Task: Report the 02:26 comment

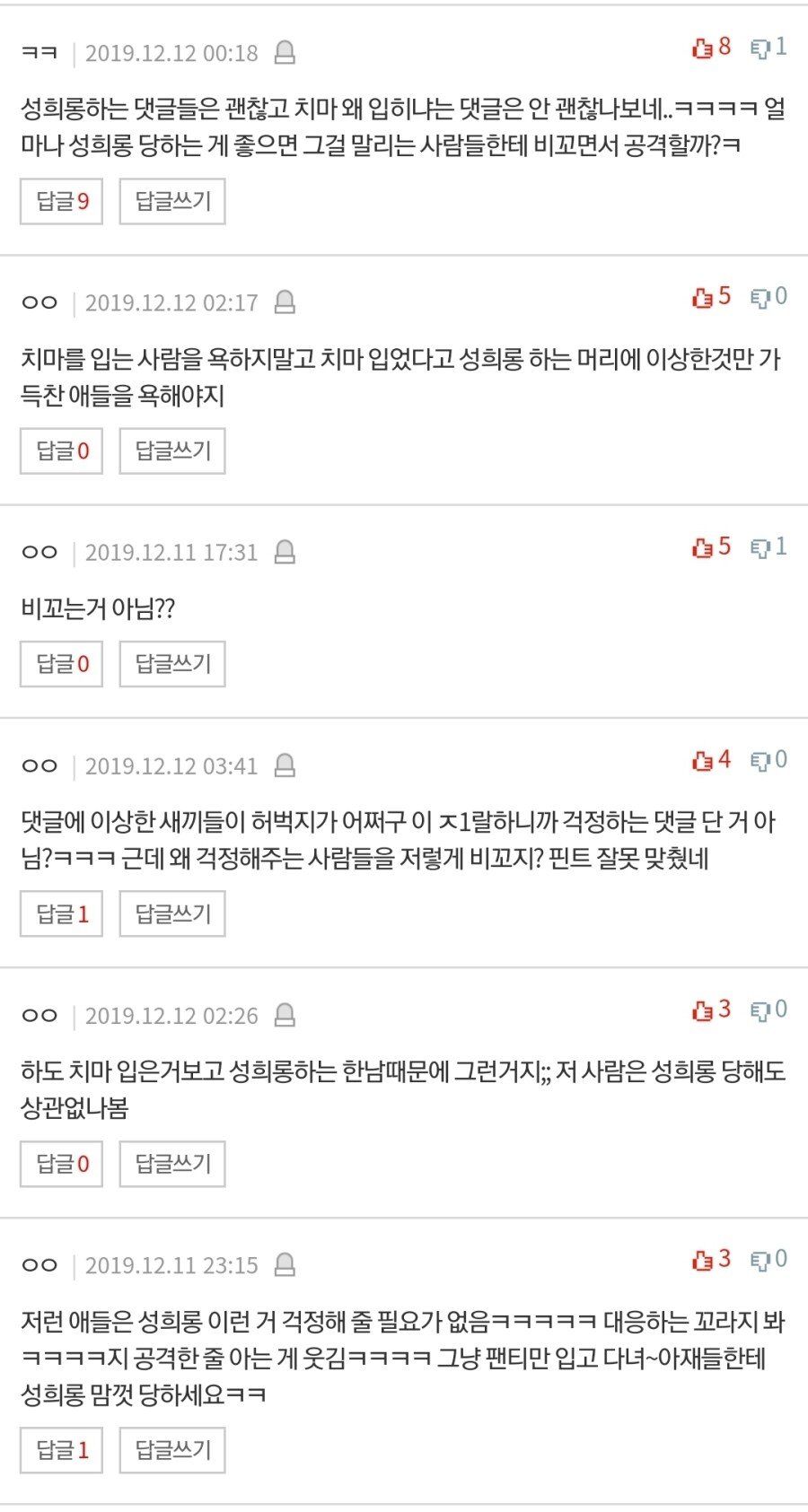Action: point(285,1016)
